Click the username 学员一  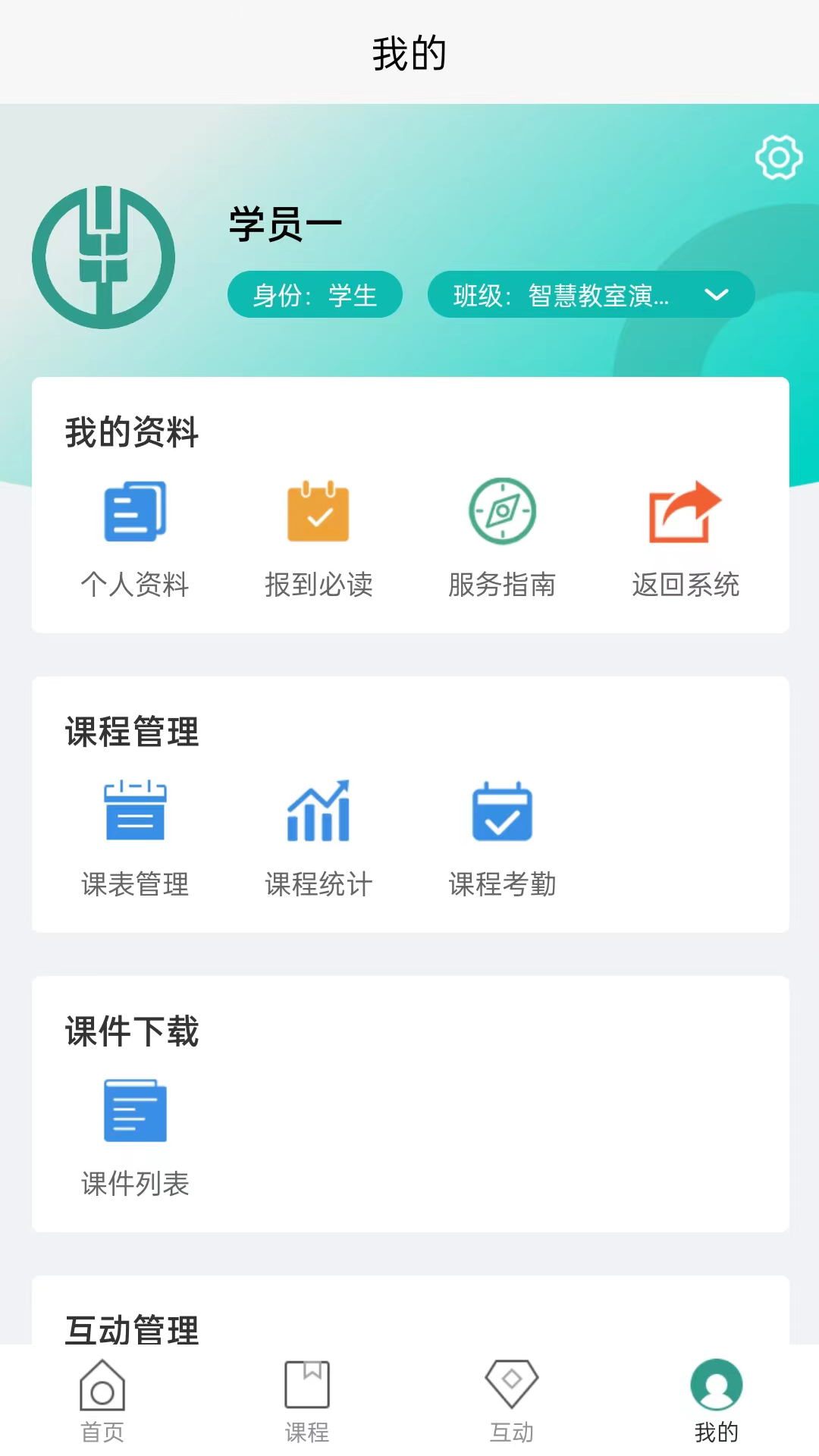click(x=284, y=222)
